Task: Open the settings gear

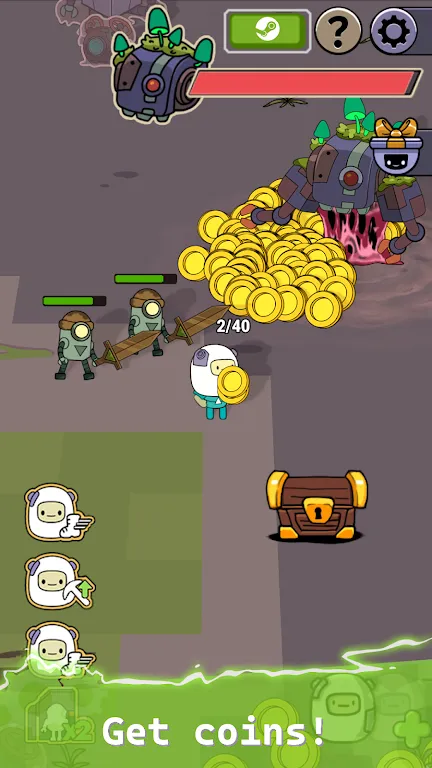Action: click(394, 31)
